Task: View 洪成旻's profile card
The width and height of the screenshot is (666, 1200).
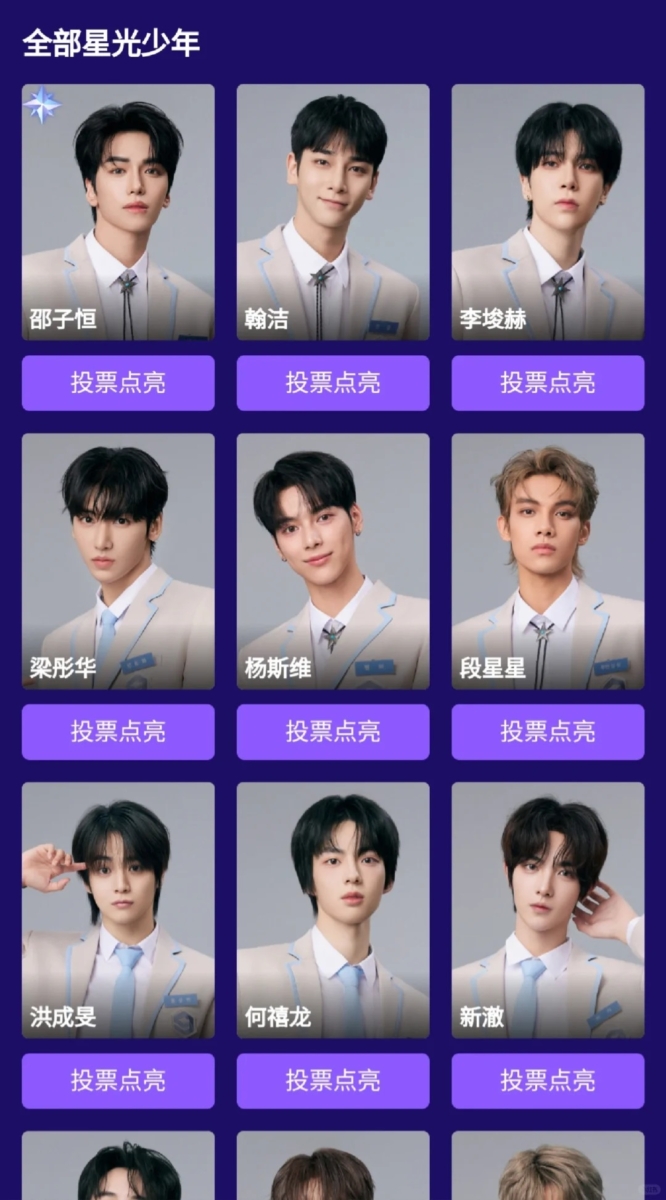Action: 118,910
